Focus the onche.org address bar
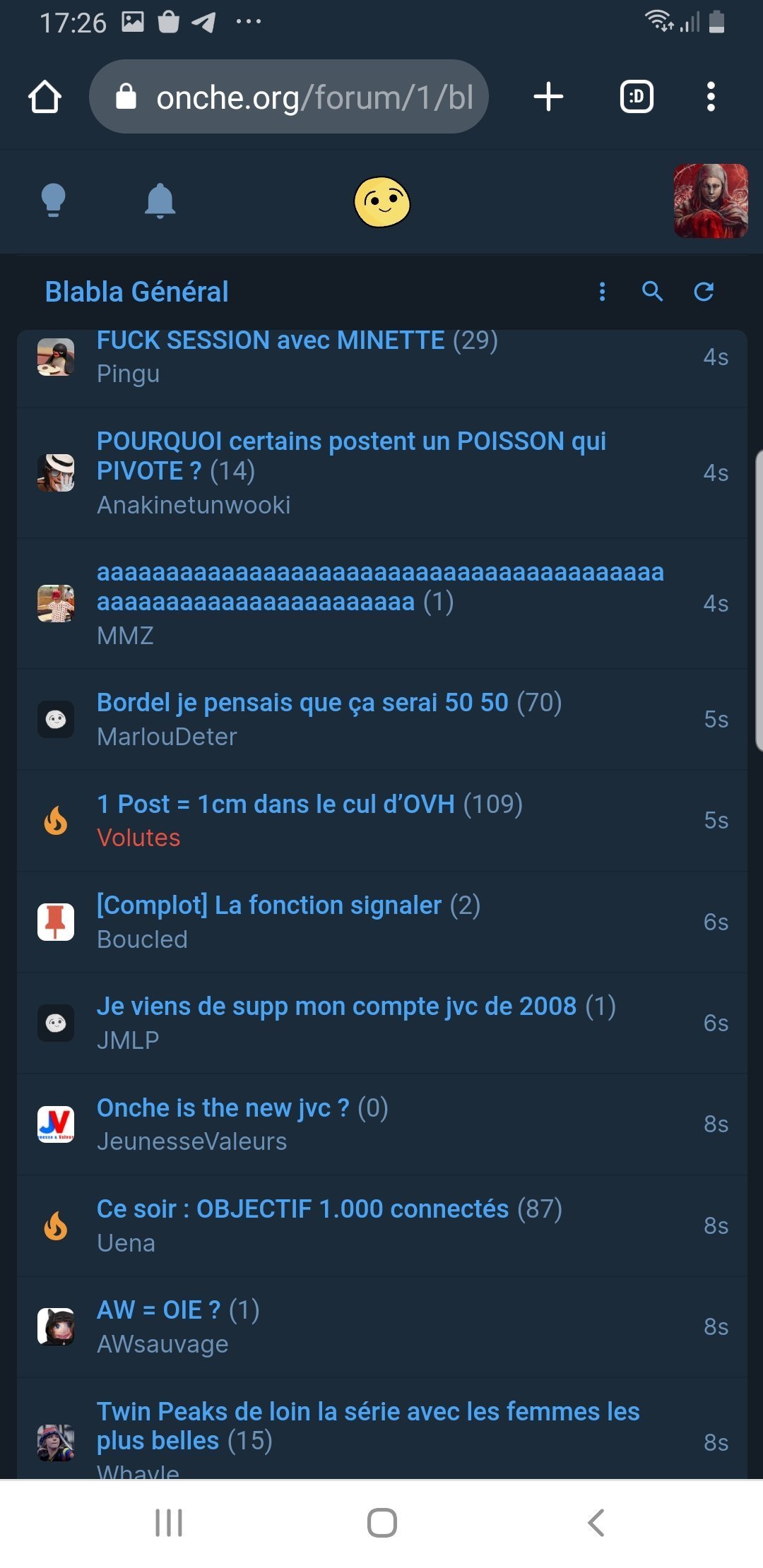763x1568 pixels. click(289, 97)
